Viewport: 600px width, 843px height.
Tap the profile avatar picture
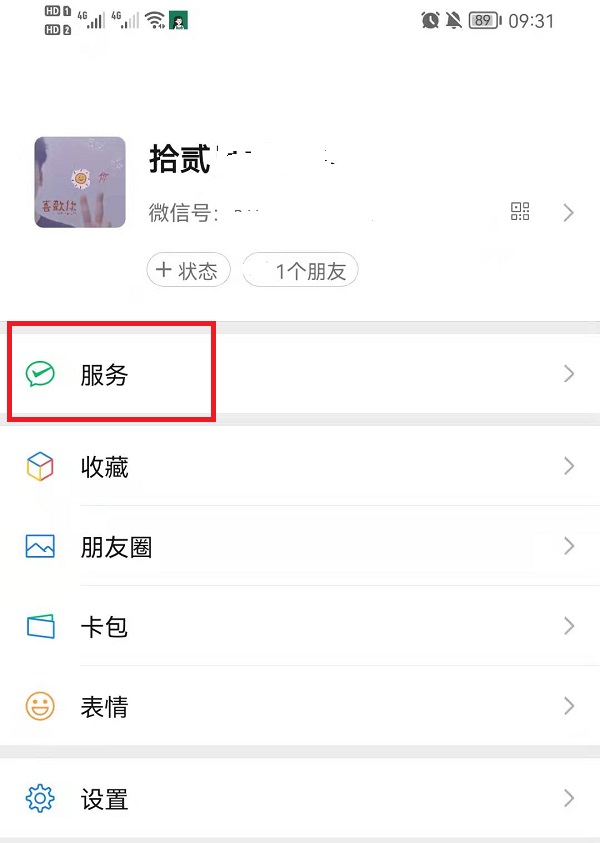tap(80, 182)
